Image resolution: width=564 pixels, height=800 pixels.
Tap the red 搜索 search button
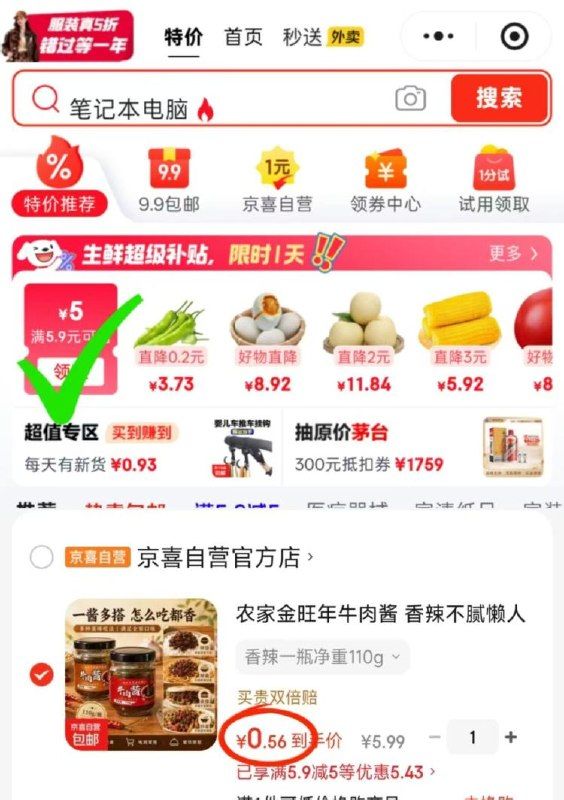(x=499, y=98)
